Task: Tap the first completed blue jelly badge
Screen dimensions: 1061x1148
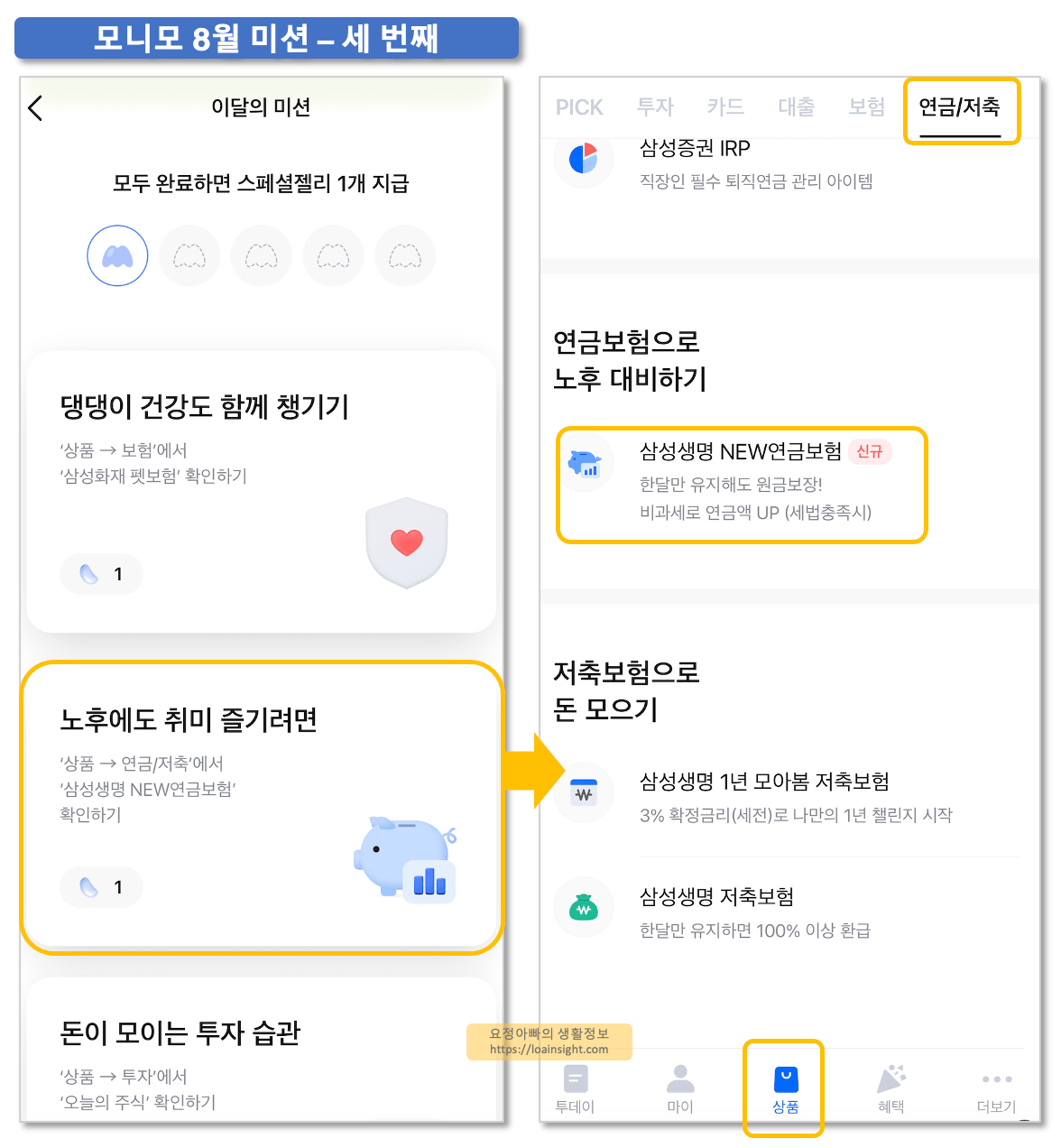Action: coord(116,255)
